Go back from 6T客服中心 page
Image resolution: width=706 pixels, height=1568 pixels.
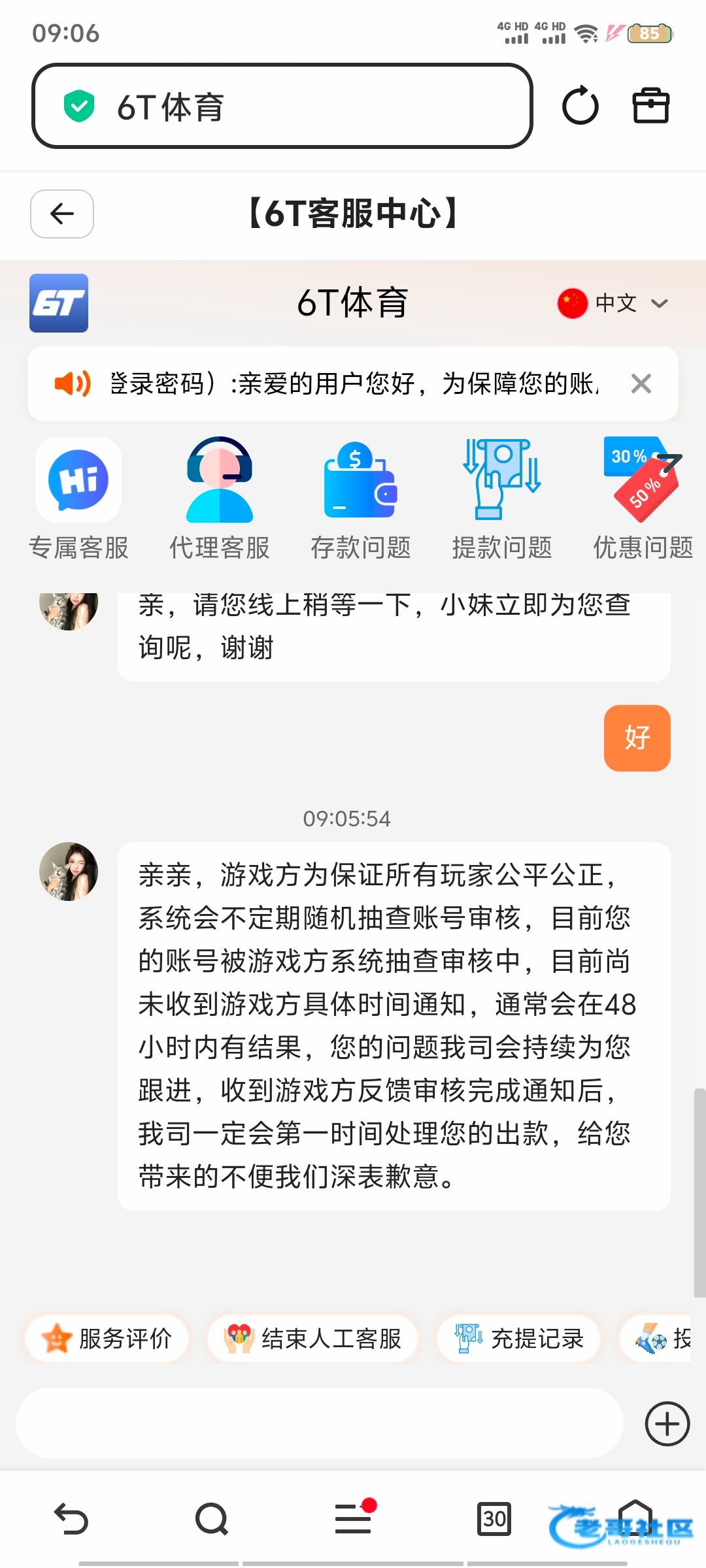[62, 214]
